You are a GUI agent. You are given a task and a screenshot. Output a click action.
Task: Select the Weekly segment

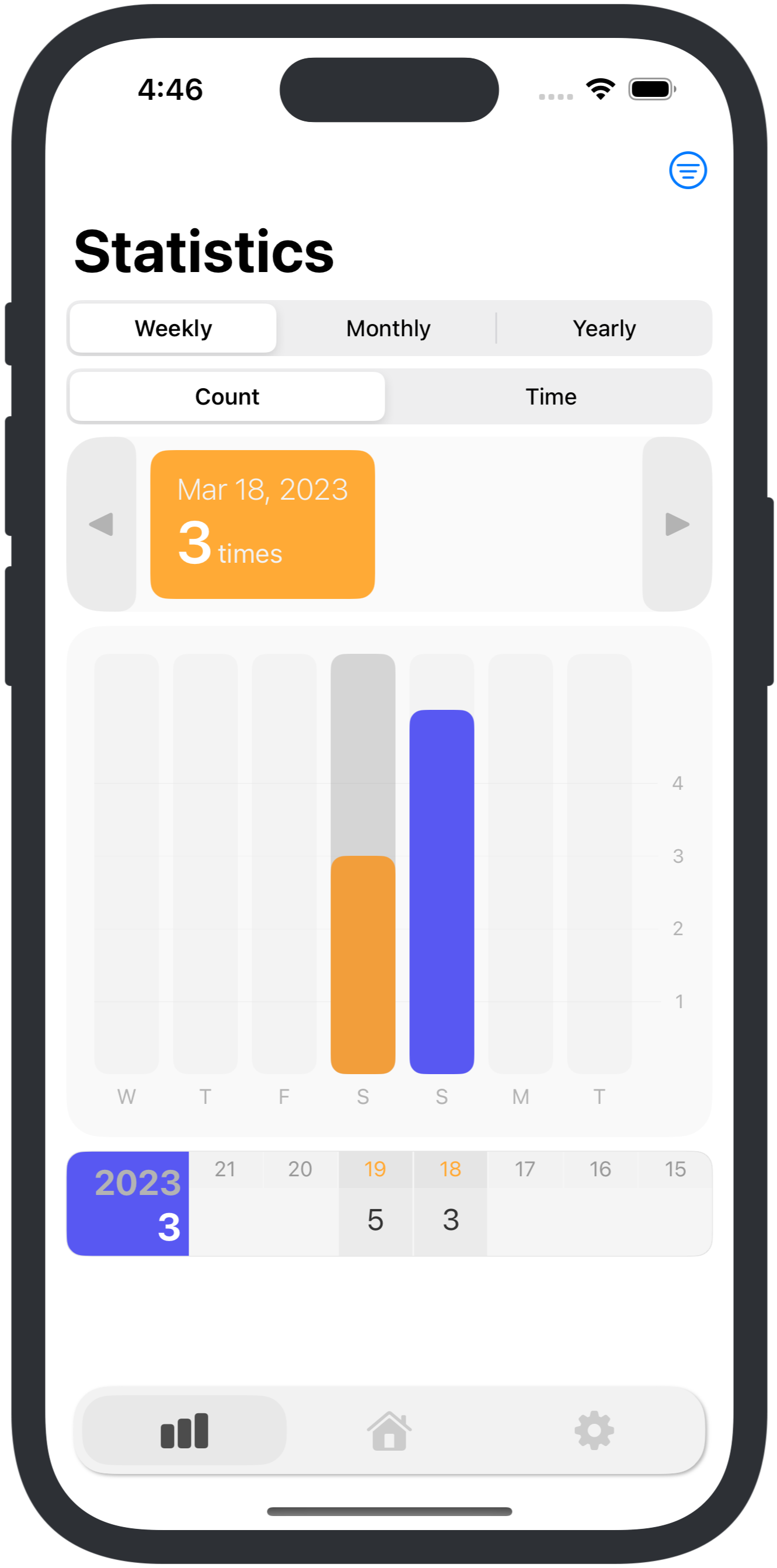click(173, 329)
